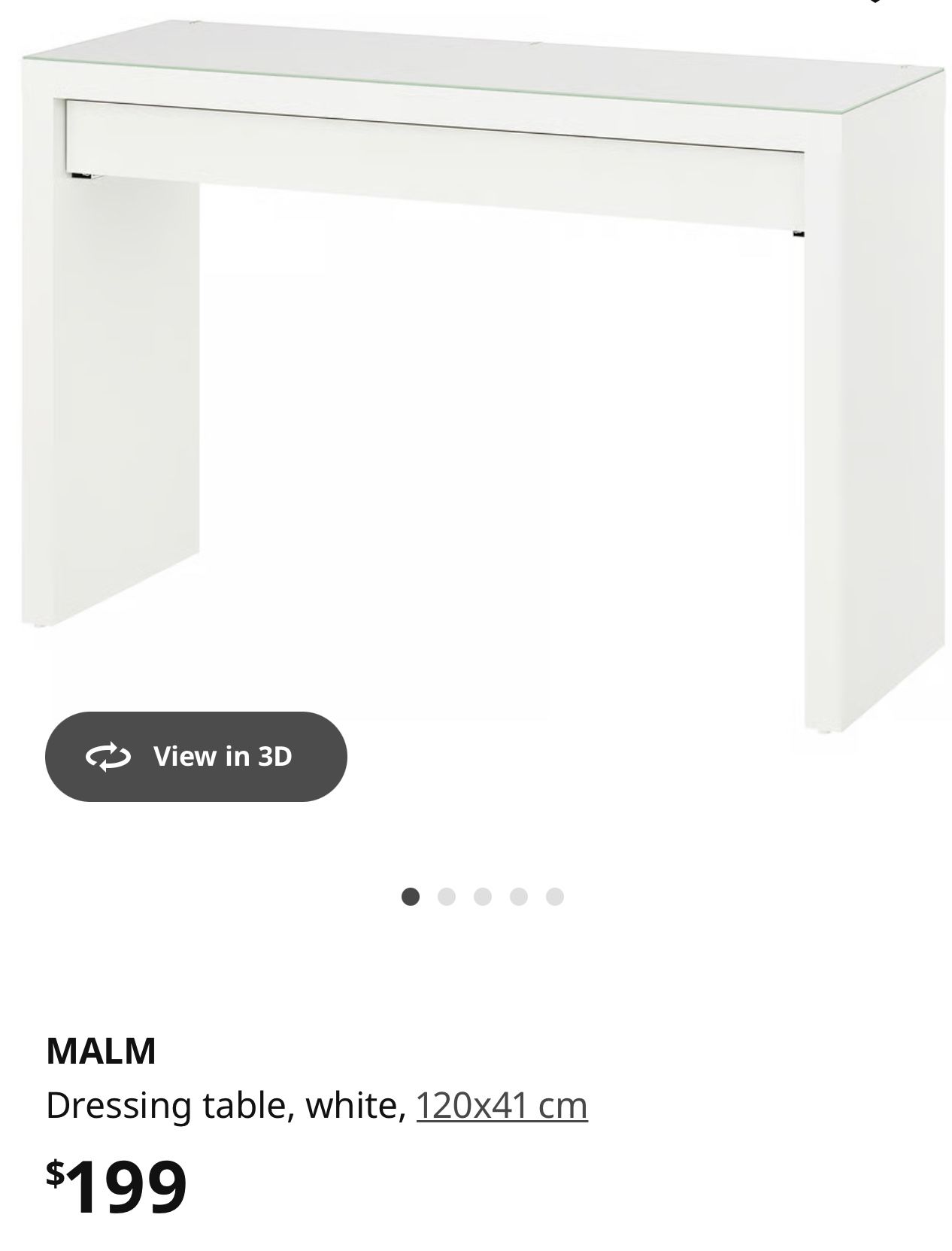Screen dimensions: 952x1251
Task: Jump to the second image dot
Action: [x=447, y=897]
